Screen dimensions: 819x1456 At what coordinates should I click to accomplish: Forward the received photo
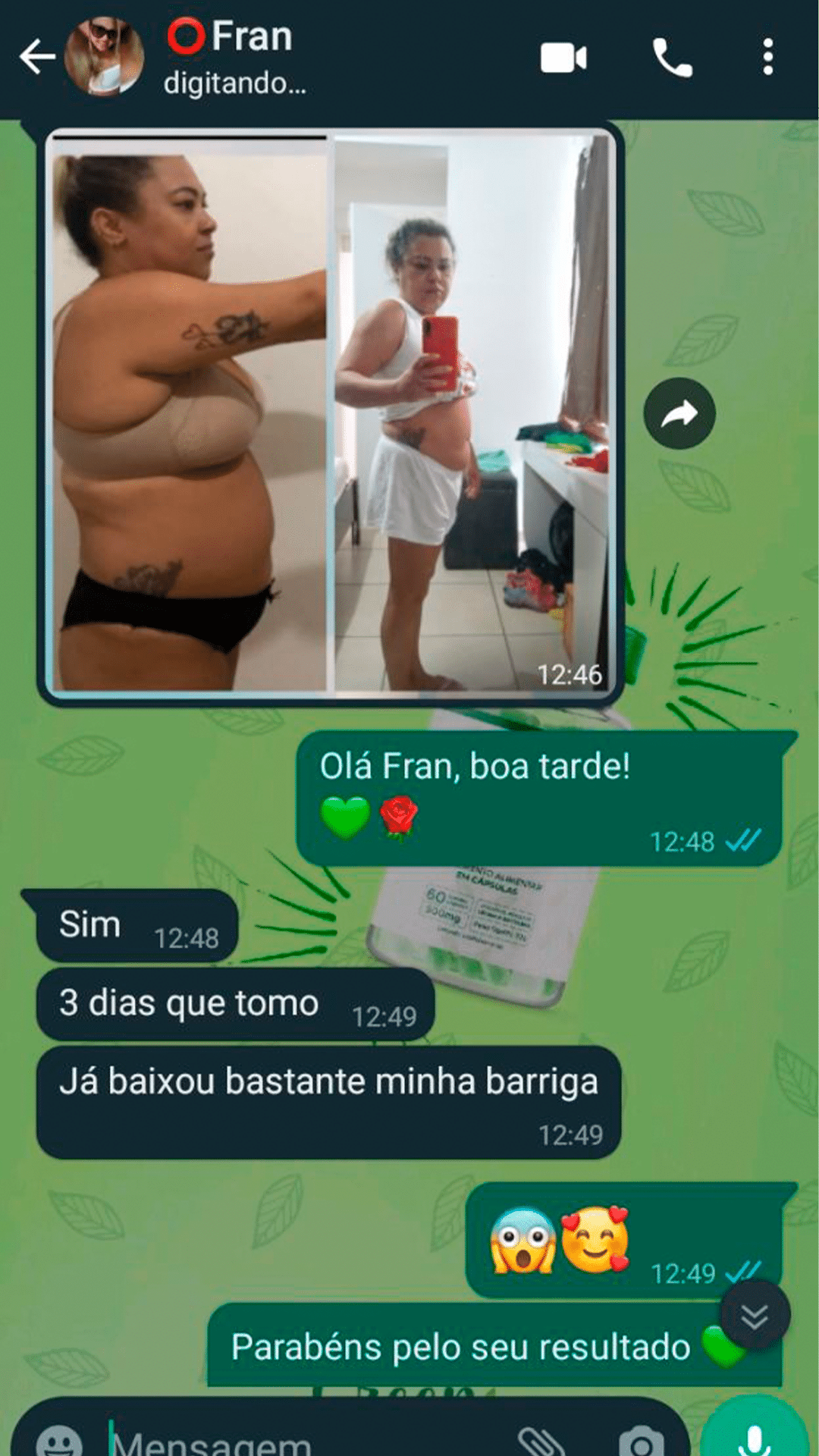click(x=679, y=413)
